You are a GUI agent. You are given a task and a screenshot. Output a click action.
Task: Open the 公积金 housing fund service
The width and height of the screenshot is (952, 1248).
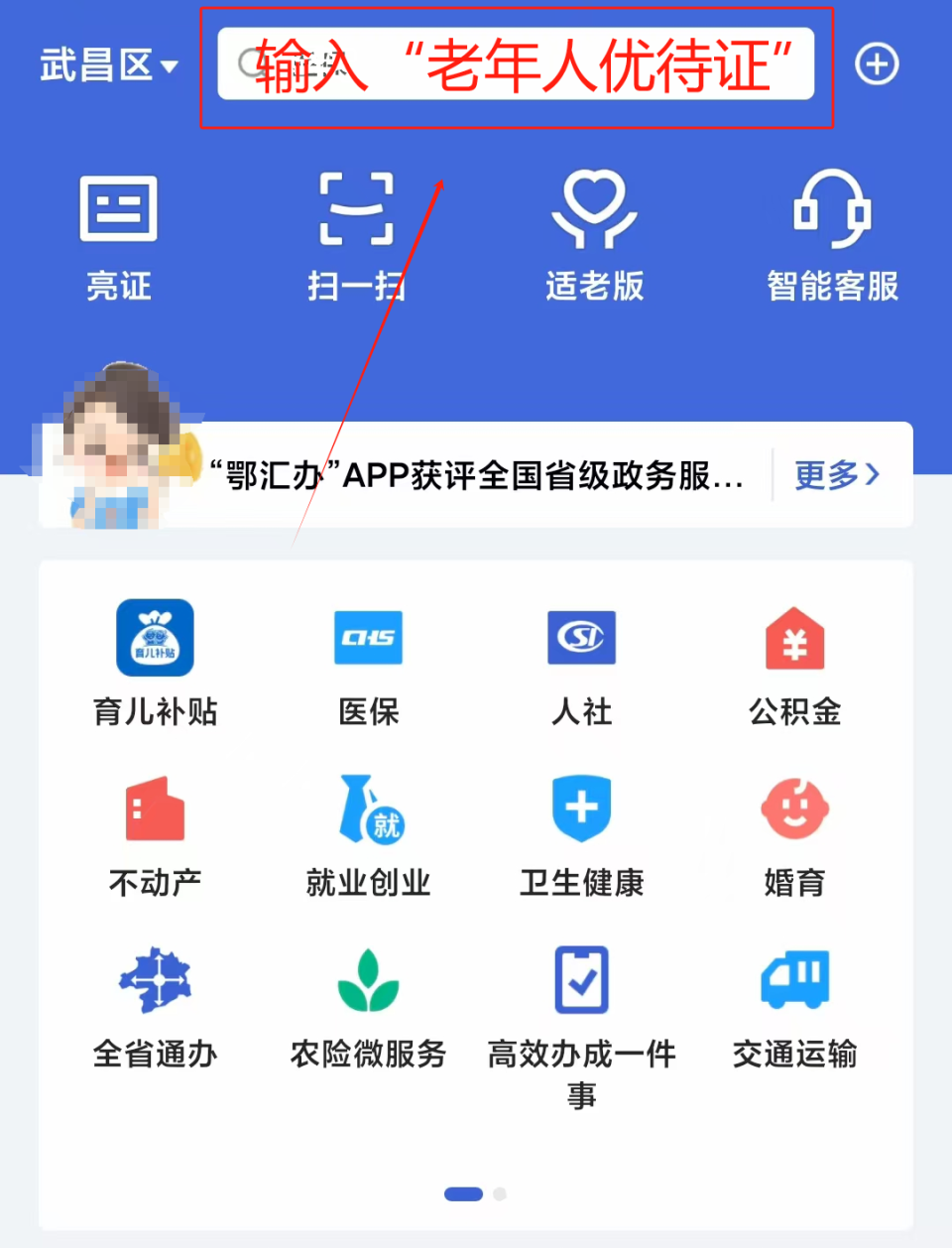point(794,660)
